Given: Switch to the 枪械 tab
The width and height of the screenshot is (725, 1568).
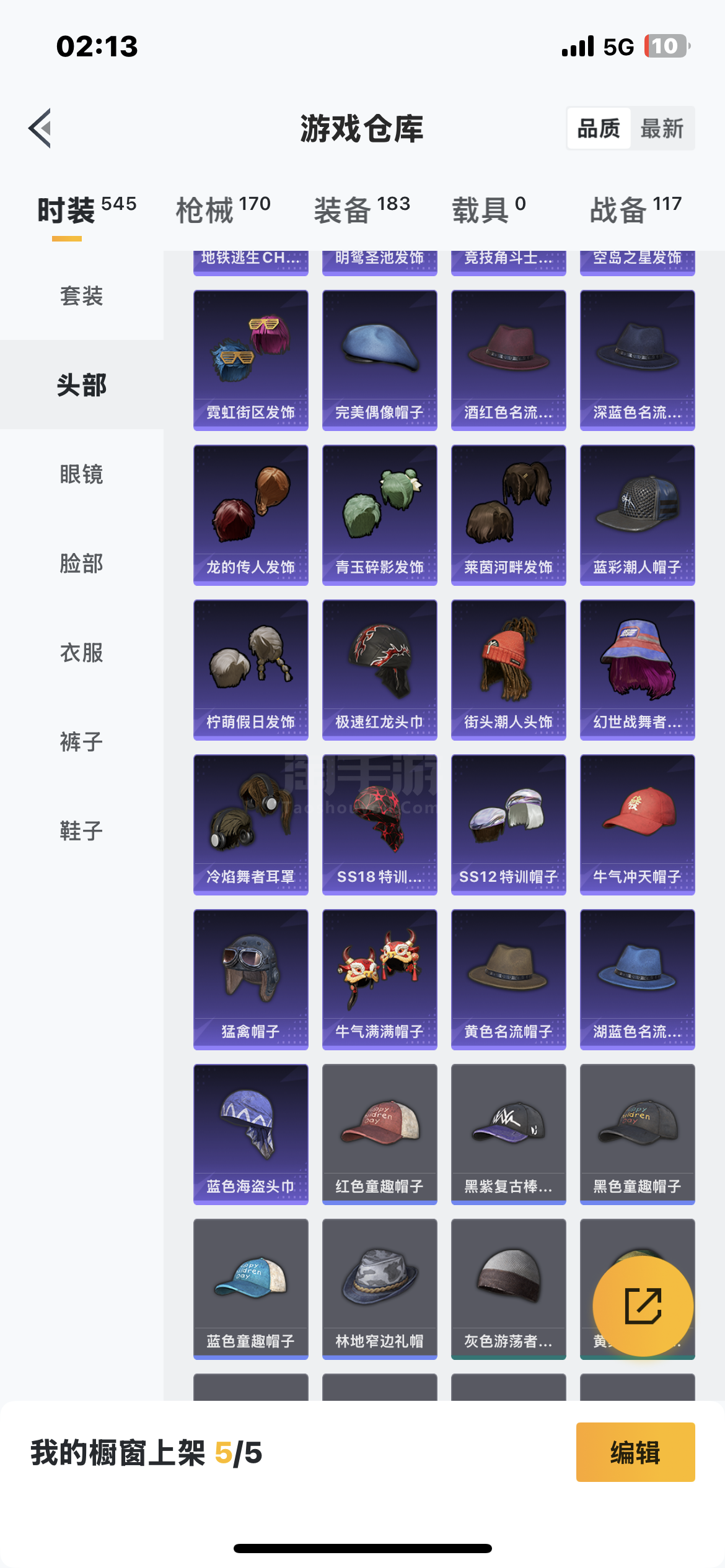Looking at the screenshot, I should point(223,209).
